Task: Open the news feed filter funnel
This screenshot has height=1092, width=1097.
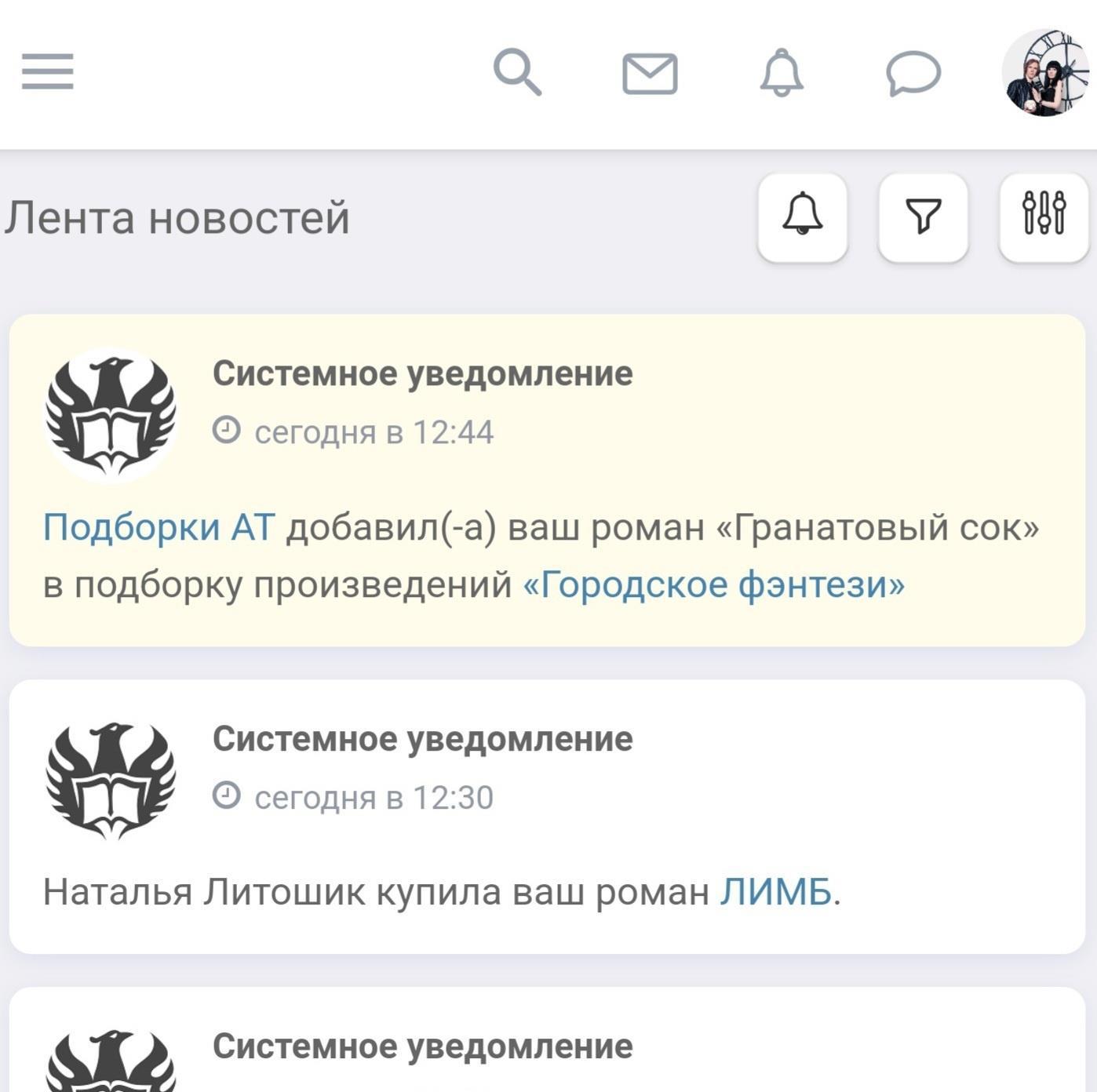Action: [x=923, y=217]
